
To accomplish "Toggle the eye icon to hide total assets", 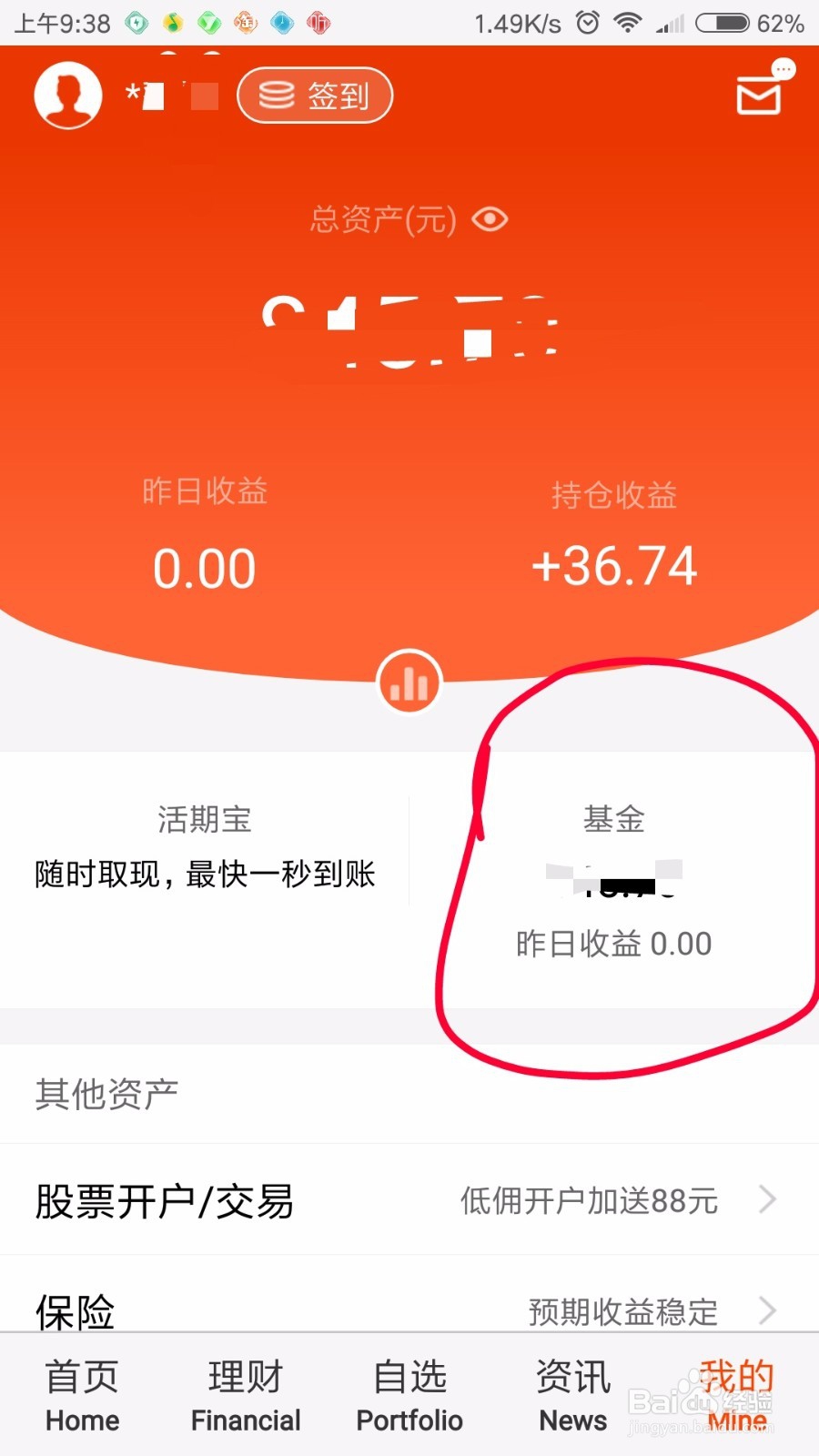I will 490,218.
